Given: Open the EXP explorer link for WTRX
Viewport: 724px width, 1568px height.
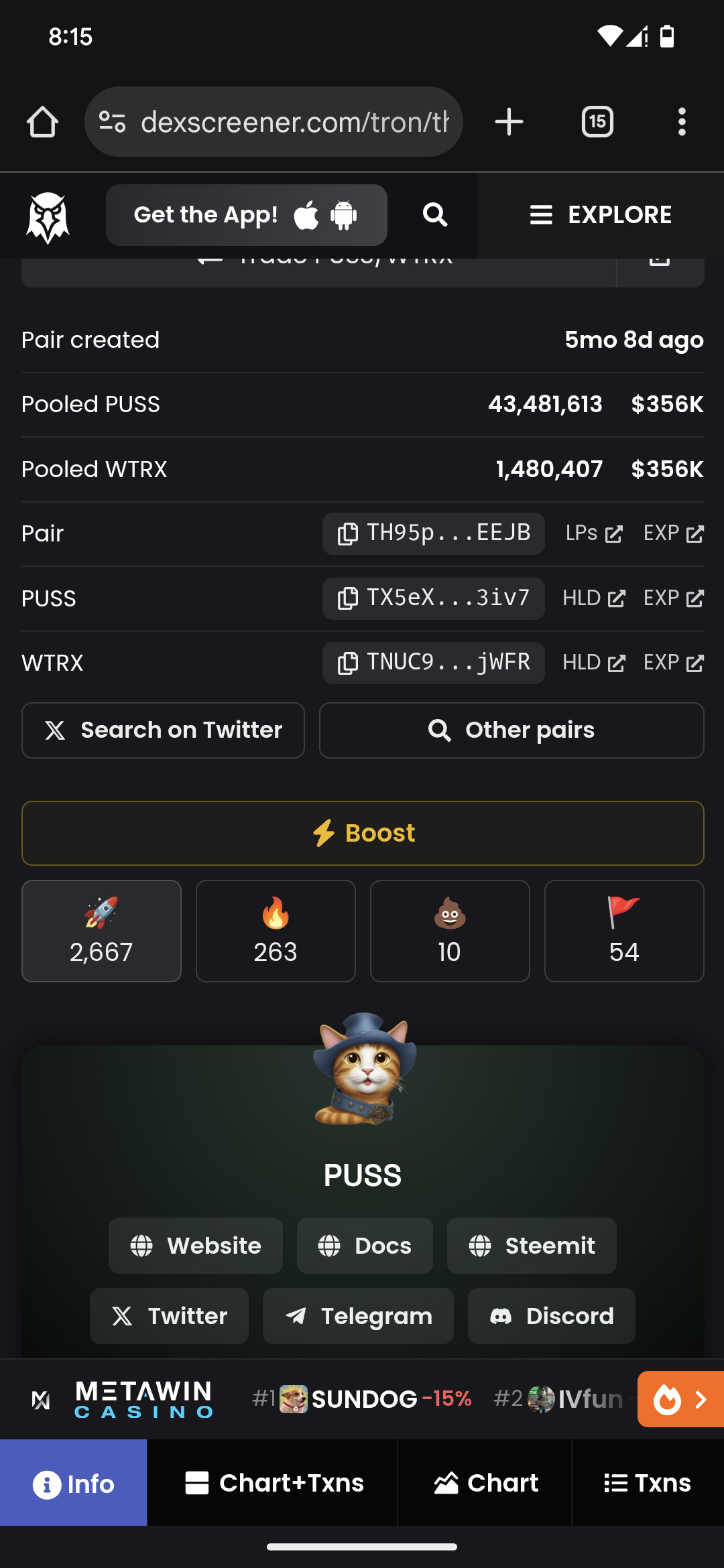Looking at the screenshot, I should (x=673, y=663).
